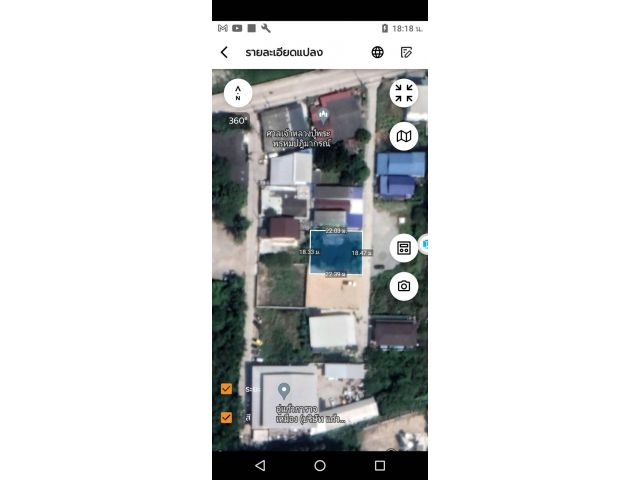Uncheck the lower orange checkbox
The height and width of the screenshot is (480, 640).
(226, 417)
